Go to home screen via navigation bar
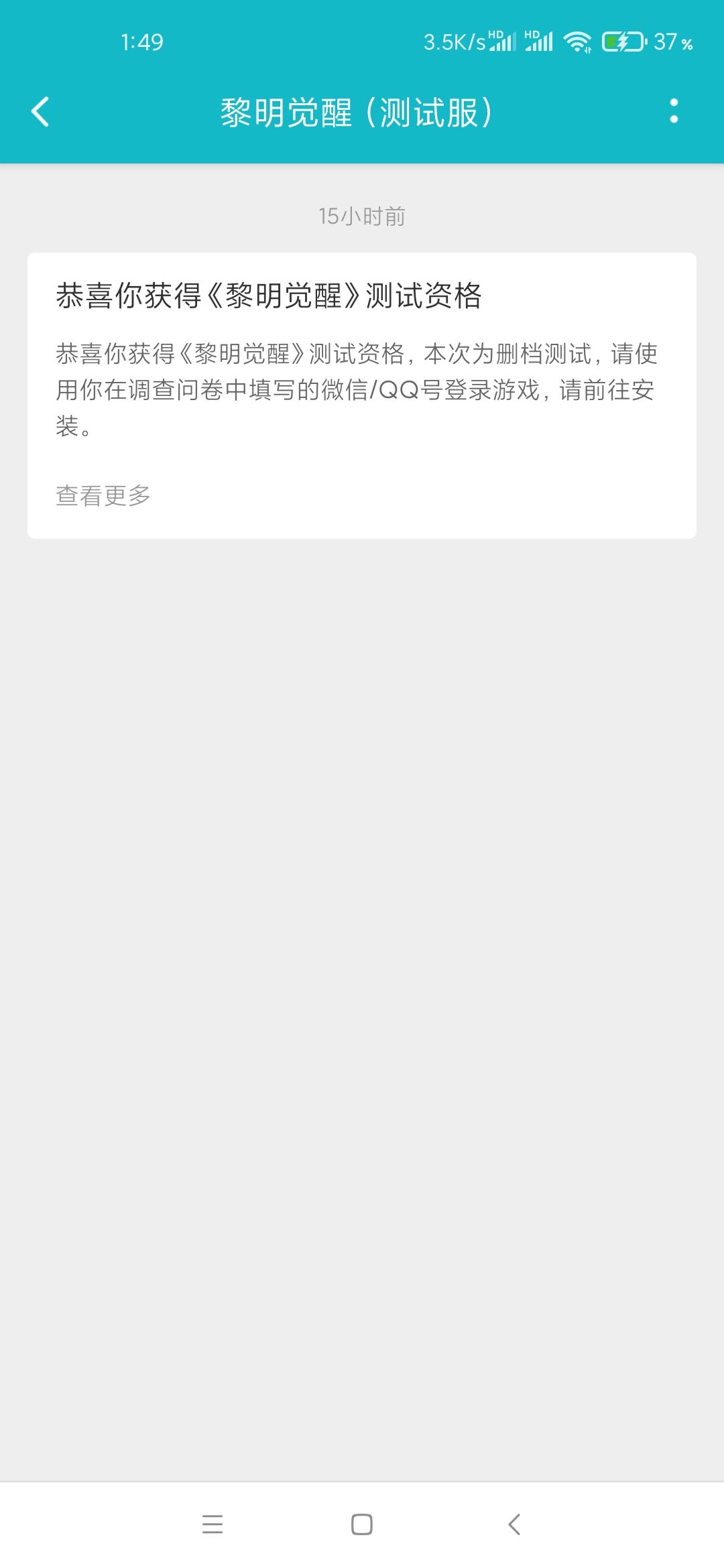The image size is (724, 1568). coord(362,1524)
